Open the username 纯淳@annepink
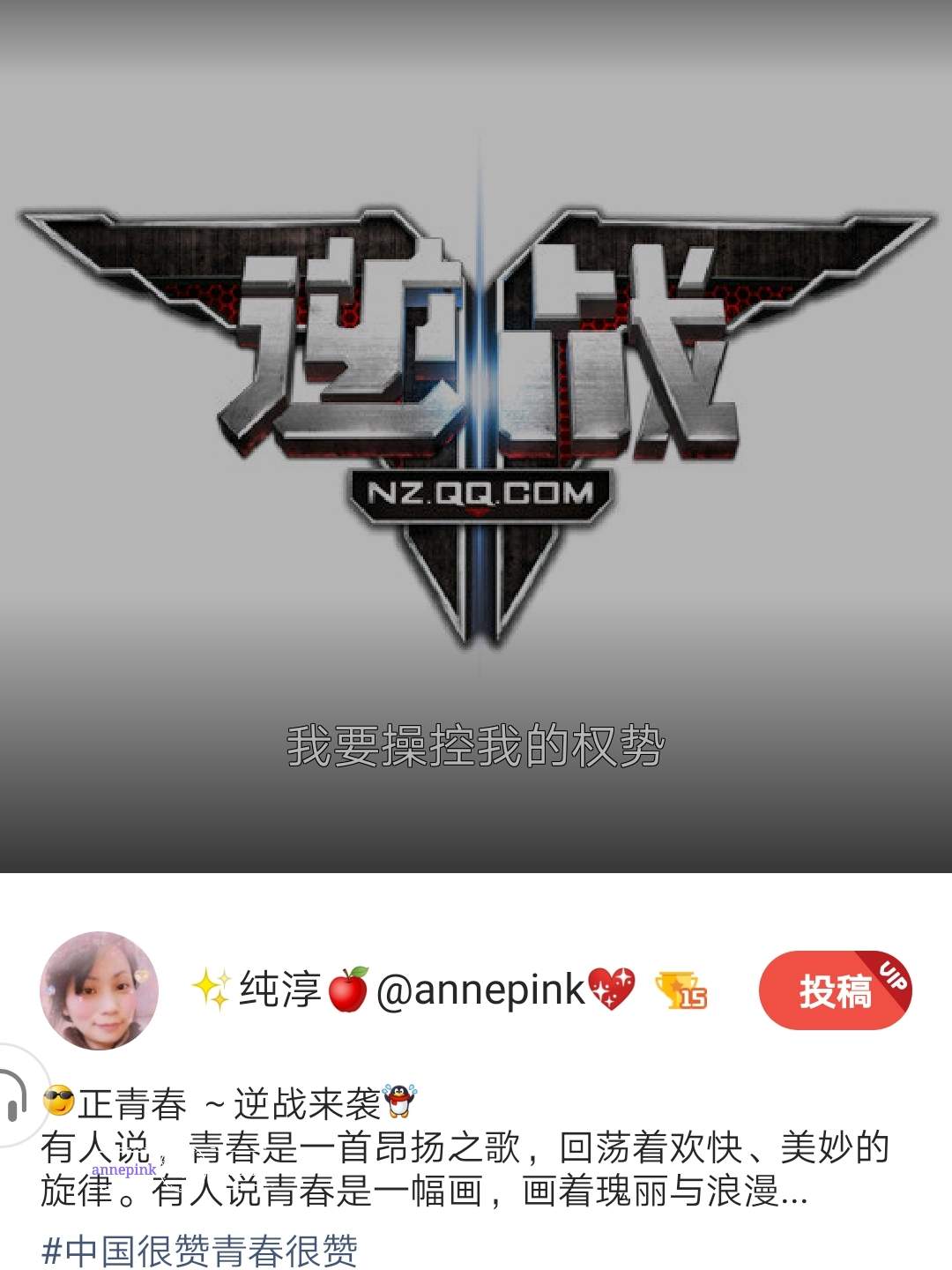952x1270 pixels. coord(413,990)
